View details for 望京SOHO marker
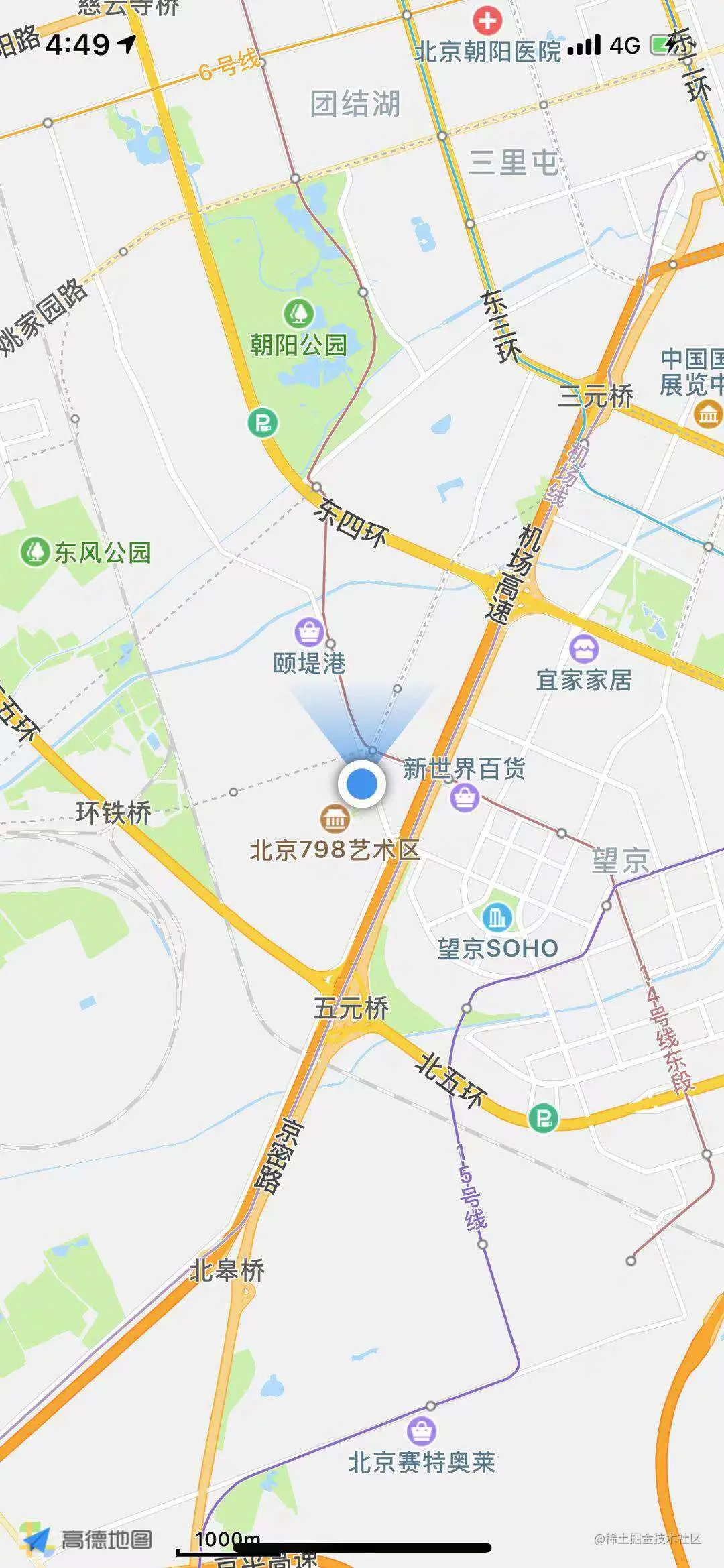The image size is (724, 1568). (497, 916)
